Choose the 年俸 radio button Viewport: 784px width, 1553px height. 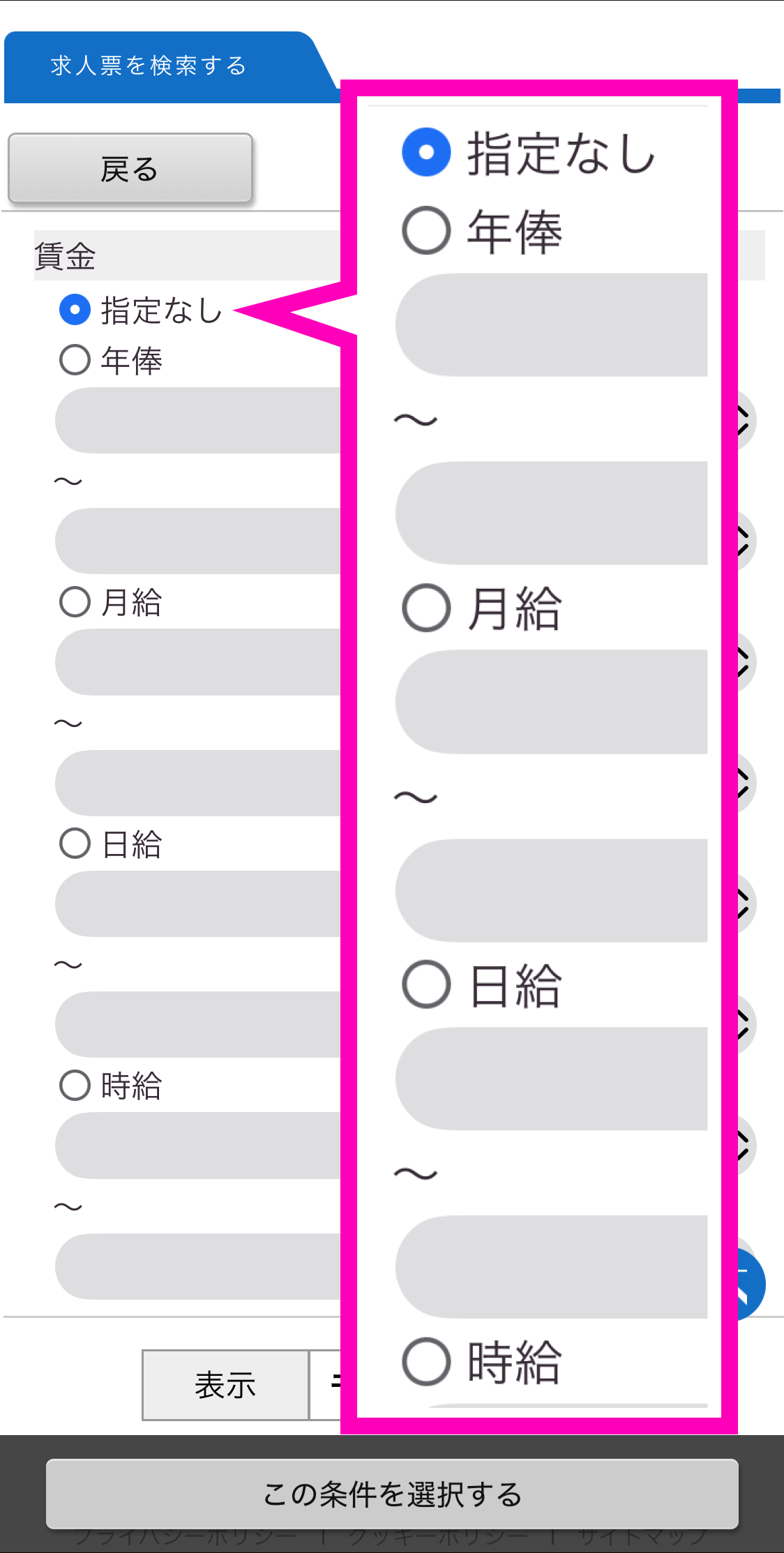(75, 360)
